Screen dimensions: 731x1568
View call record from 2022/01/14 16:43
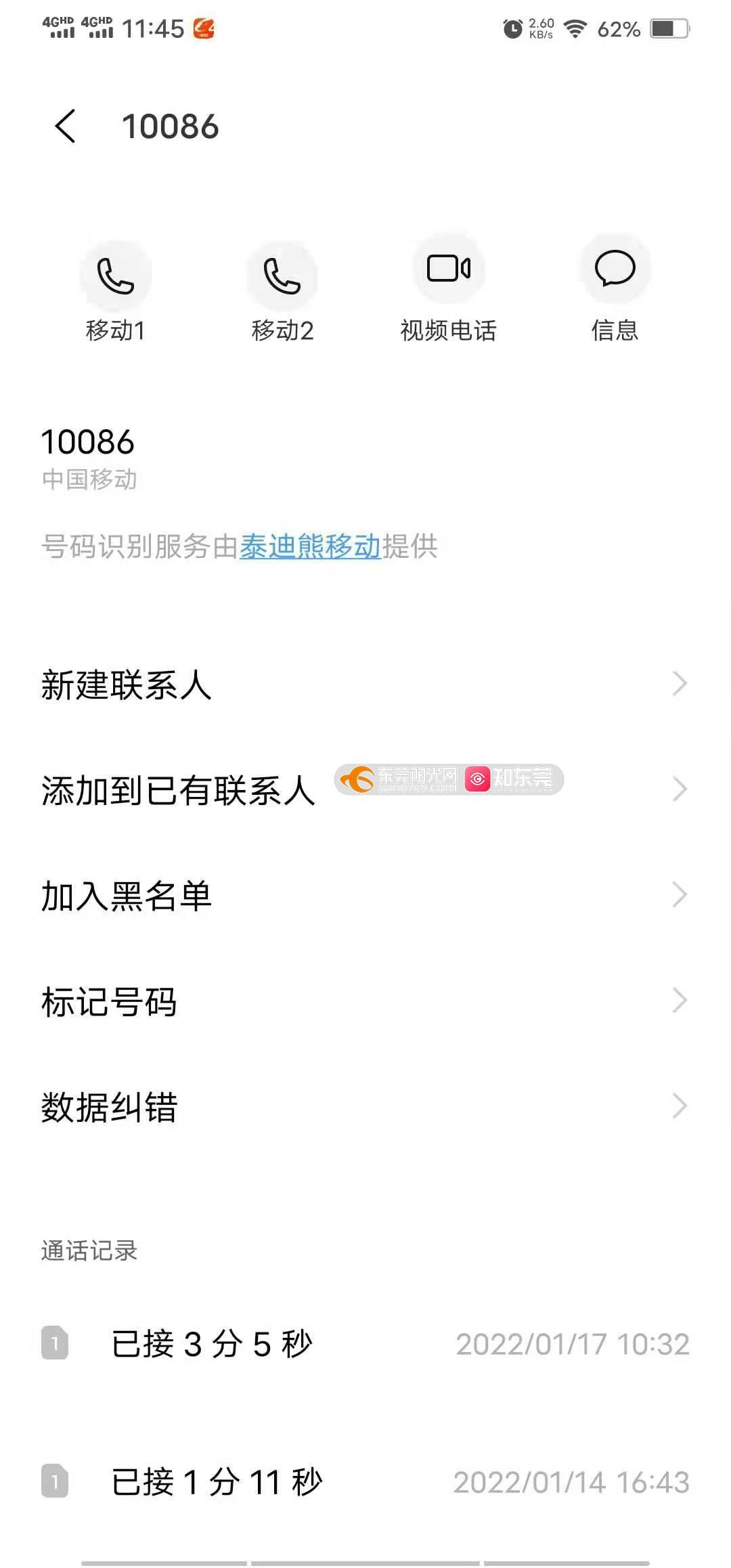(x=365, y=1482)
